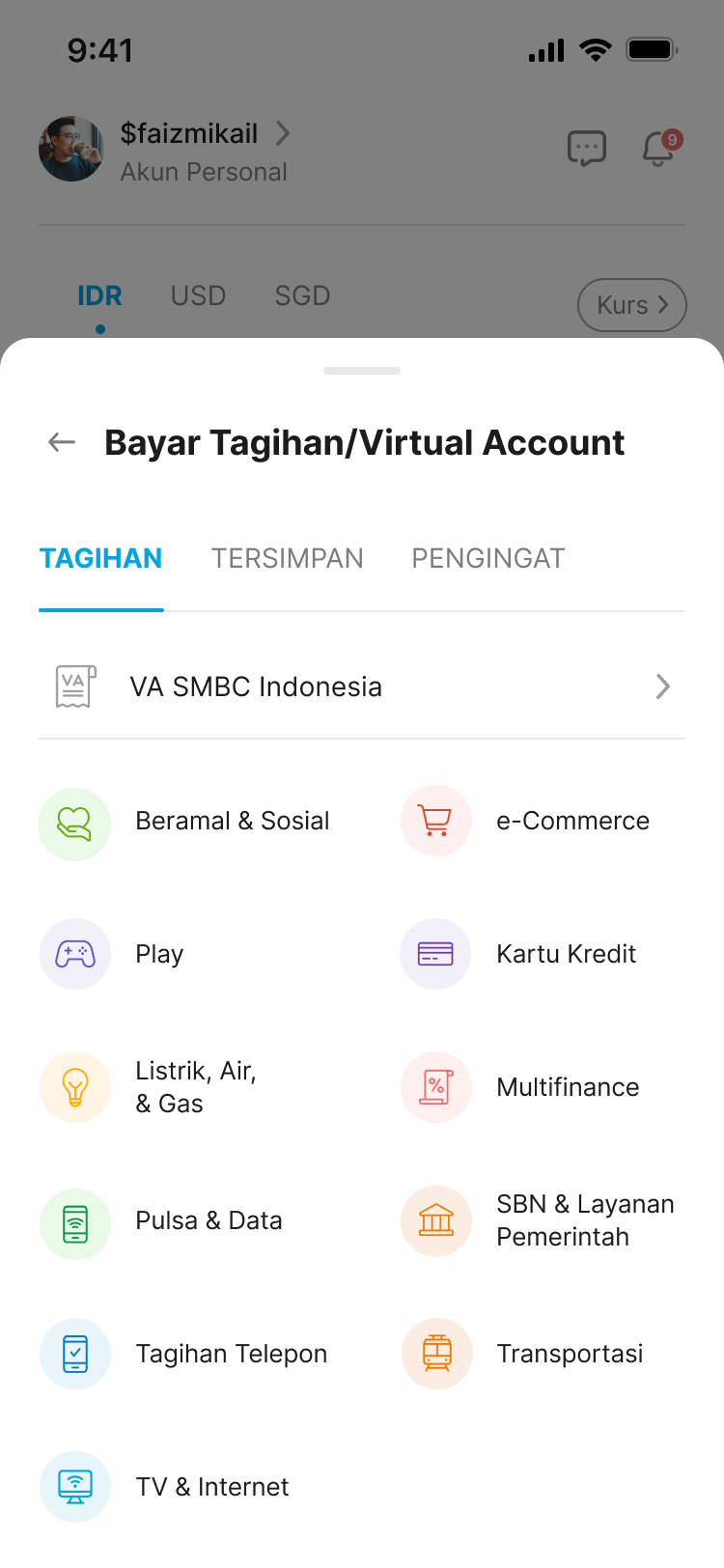Switch to the PENGINGAT tab
The image size is (724, 1568).
[487, 558]
